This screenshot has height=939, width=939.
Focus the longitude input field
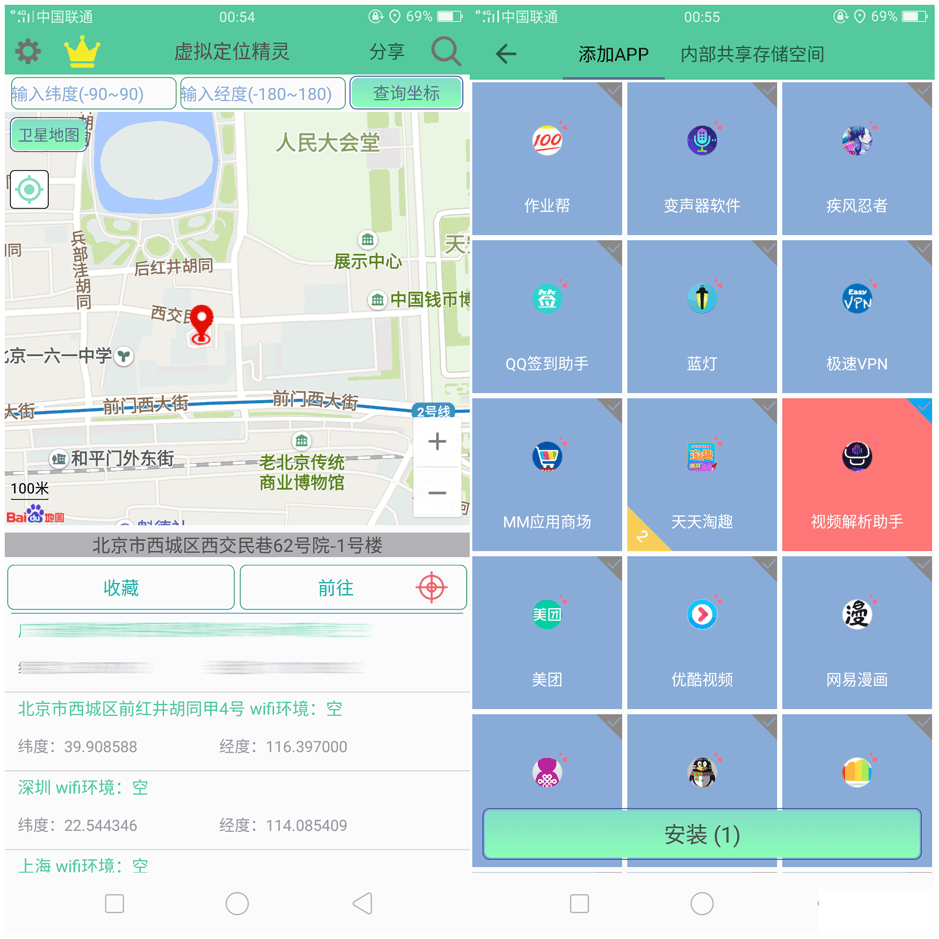coord(262,94)
